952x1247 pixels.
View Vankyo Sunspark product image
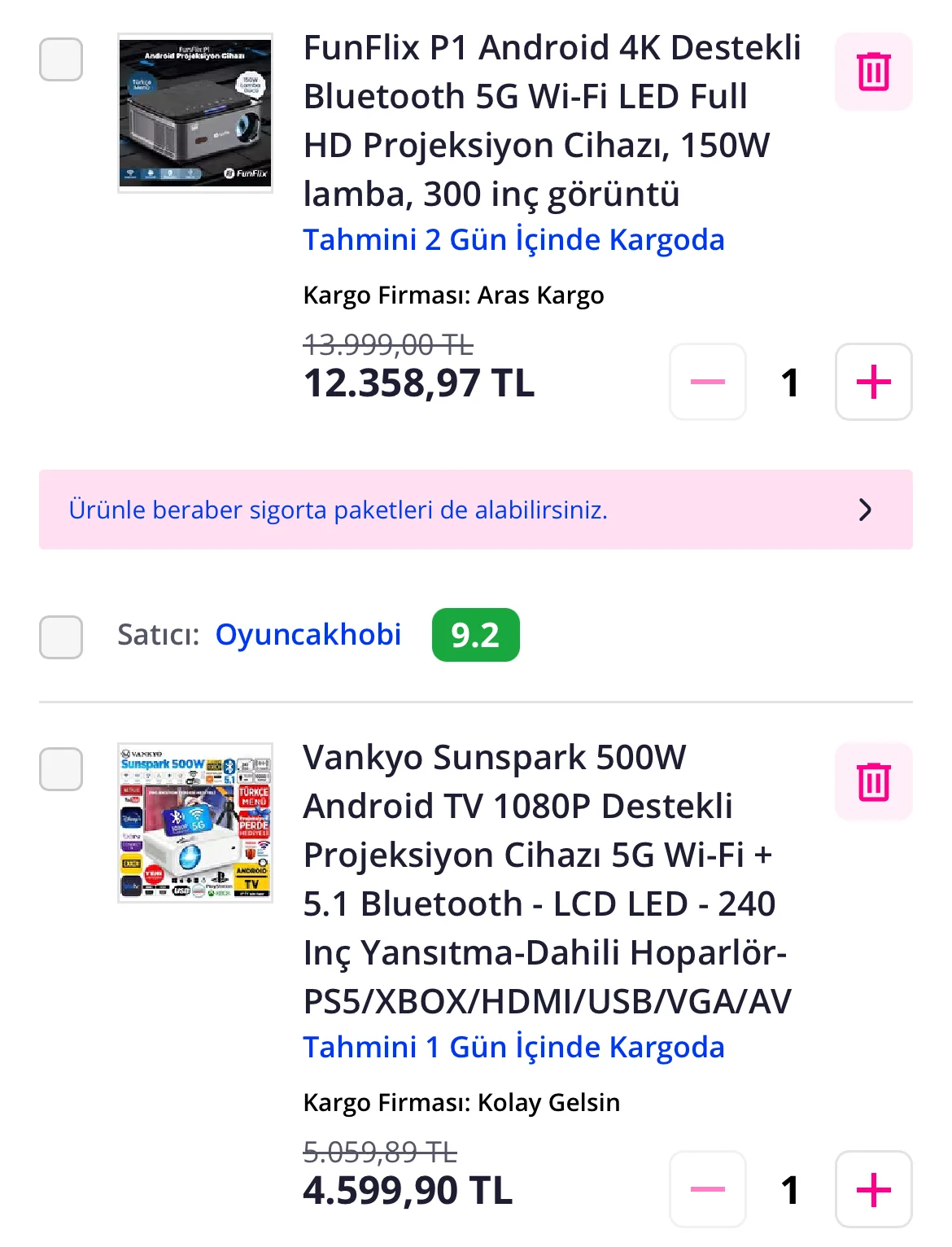click(x=195, y=822)
